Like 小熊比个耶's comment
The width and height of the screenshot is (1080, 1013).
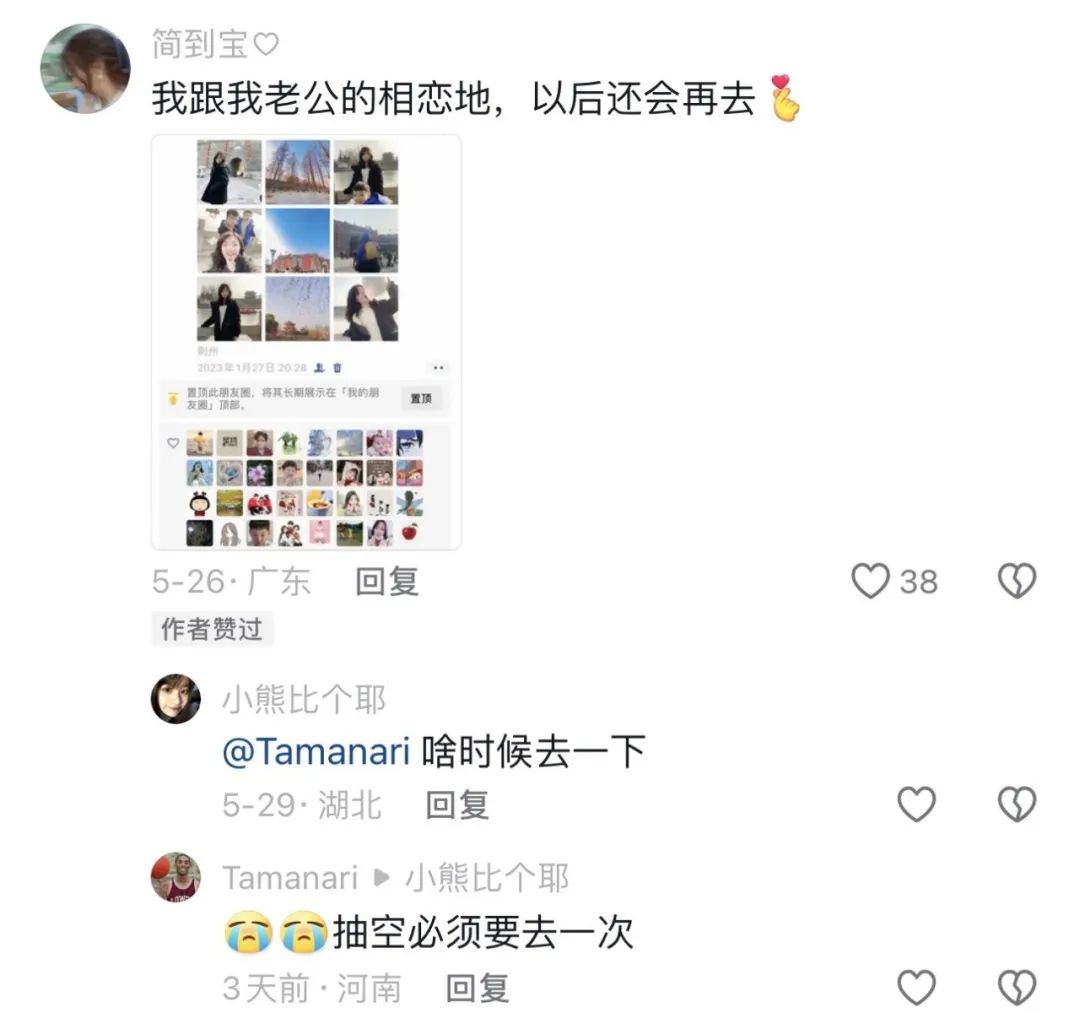click(x=916, y=805)
